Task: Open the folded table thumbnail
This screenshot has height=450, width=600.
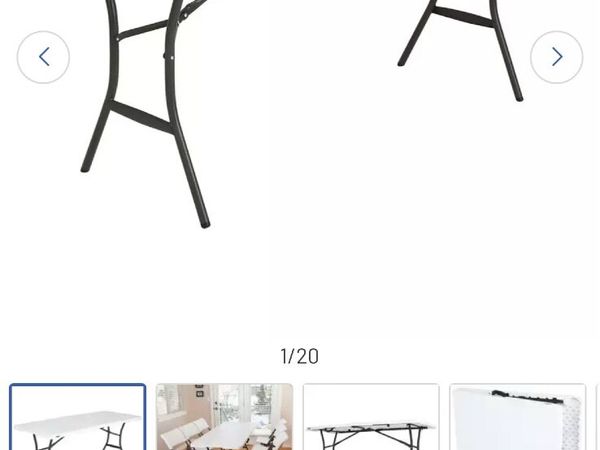Action: pyautogui.click(x=517, y=418)
